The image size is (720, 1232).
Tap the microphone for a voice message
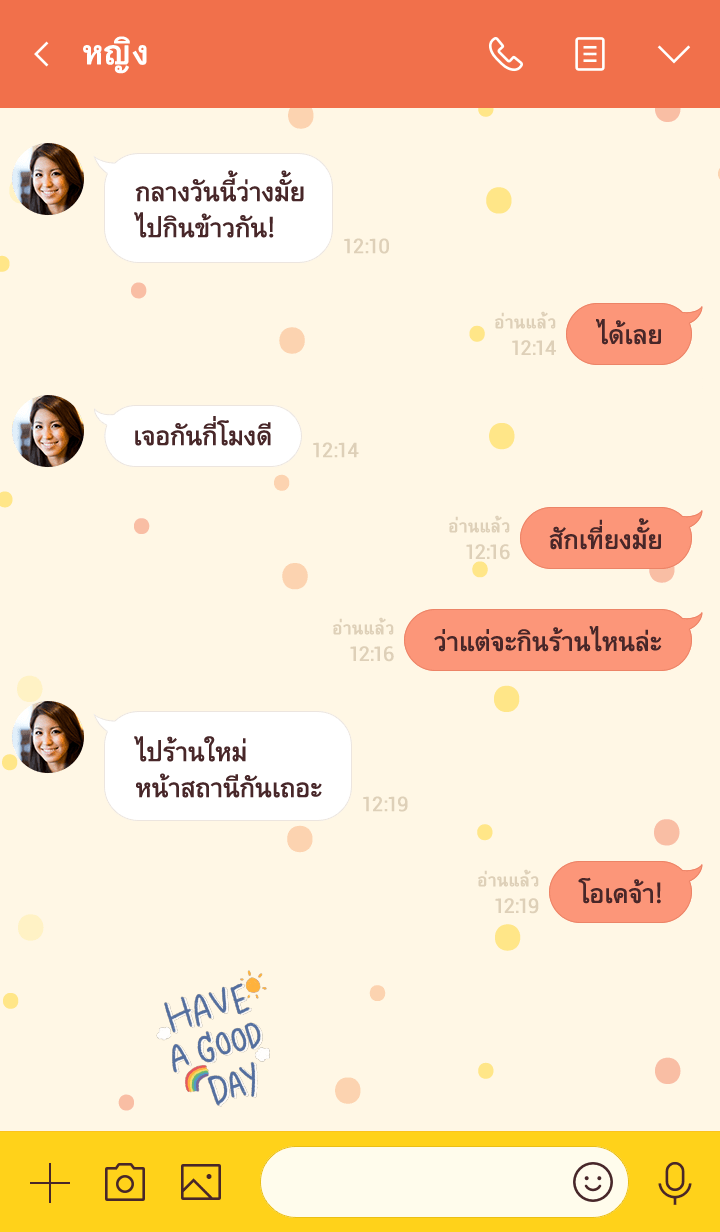pyautogui.click(x=675, y=1183)
